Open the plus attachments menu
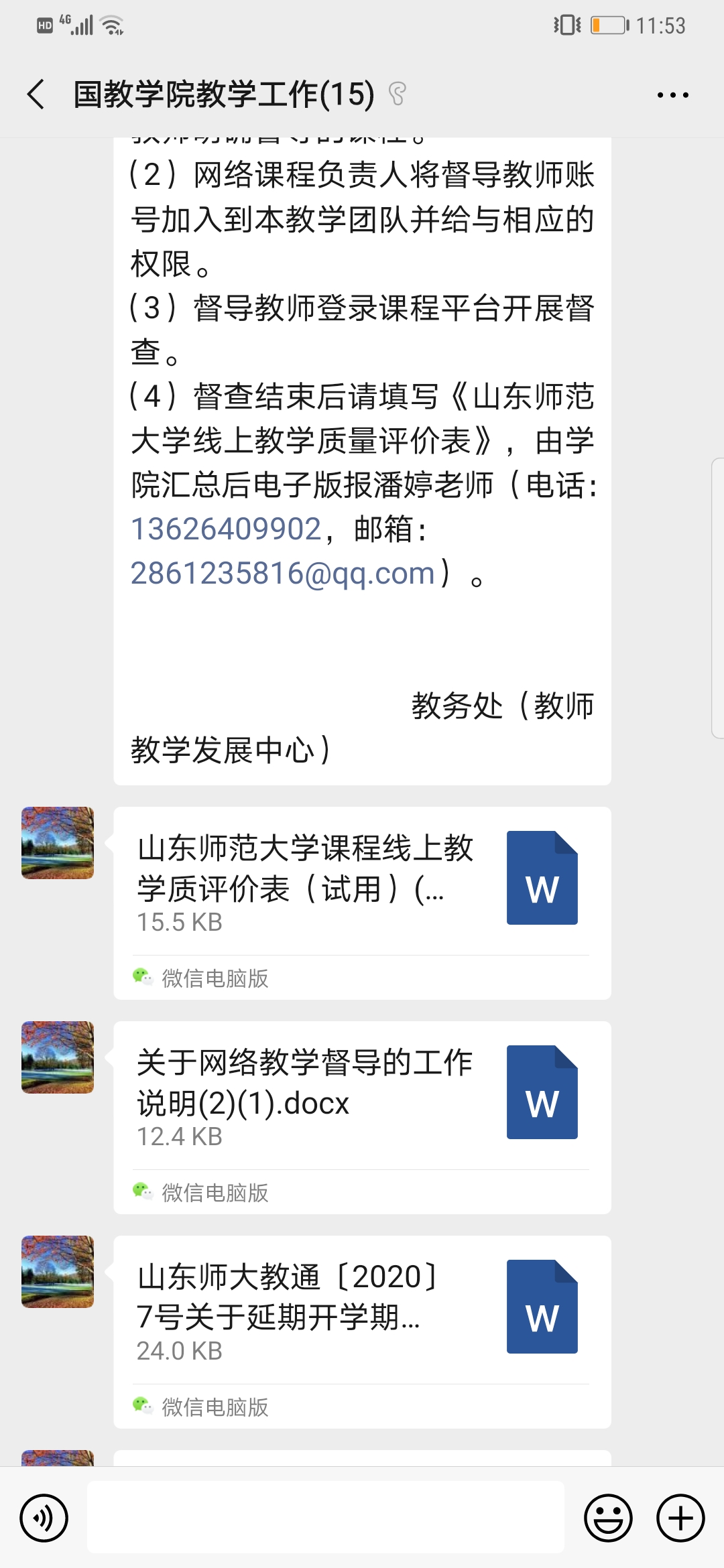This screenshot has width=724, height=1568. click(x=680, y=1518)
